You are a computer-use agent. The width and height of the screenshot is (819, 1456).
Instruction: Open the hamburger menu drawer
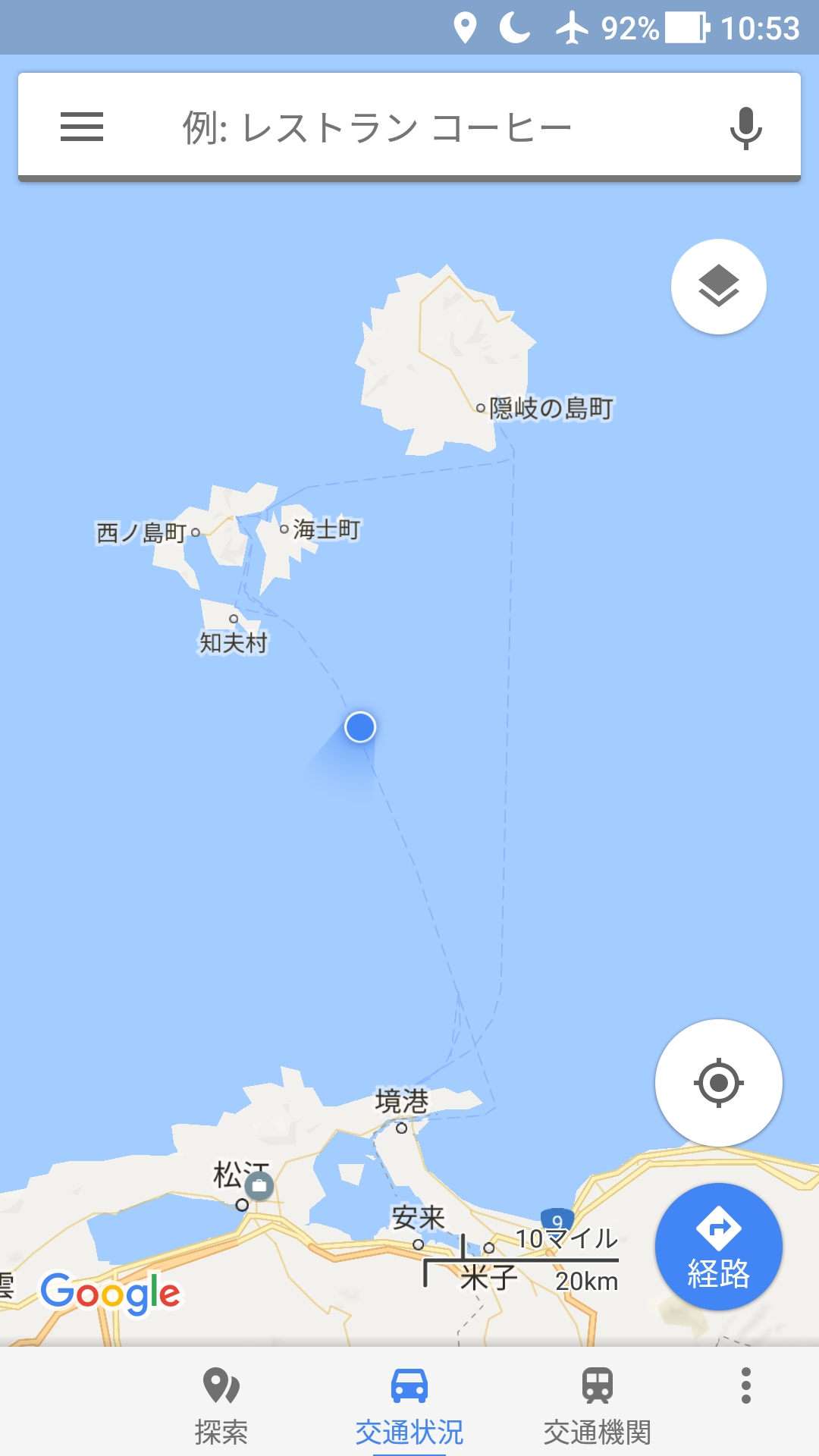[x=82, y=127]
